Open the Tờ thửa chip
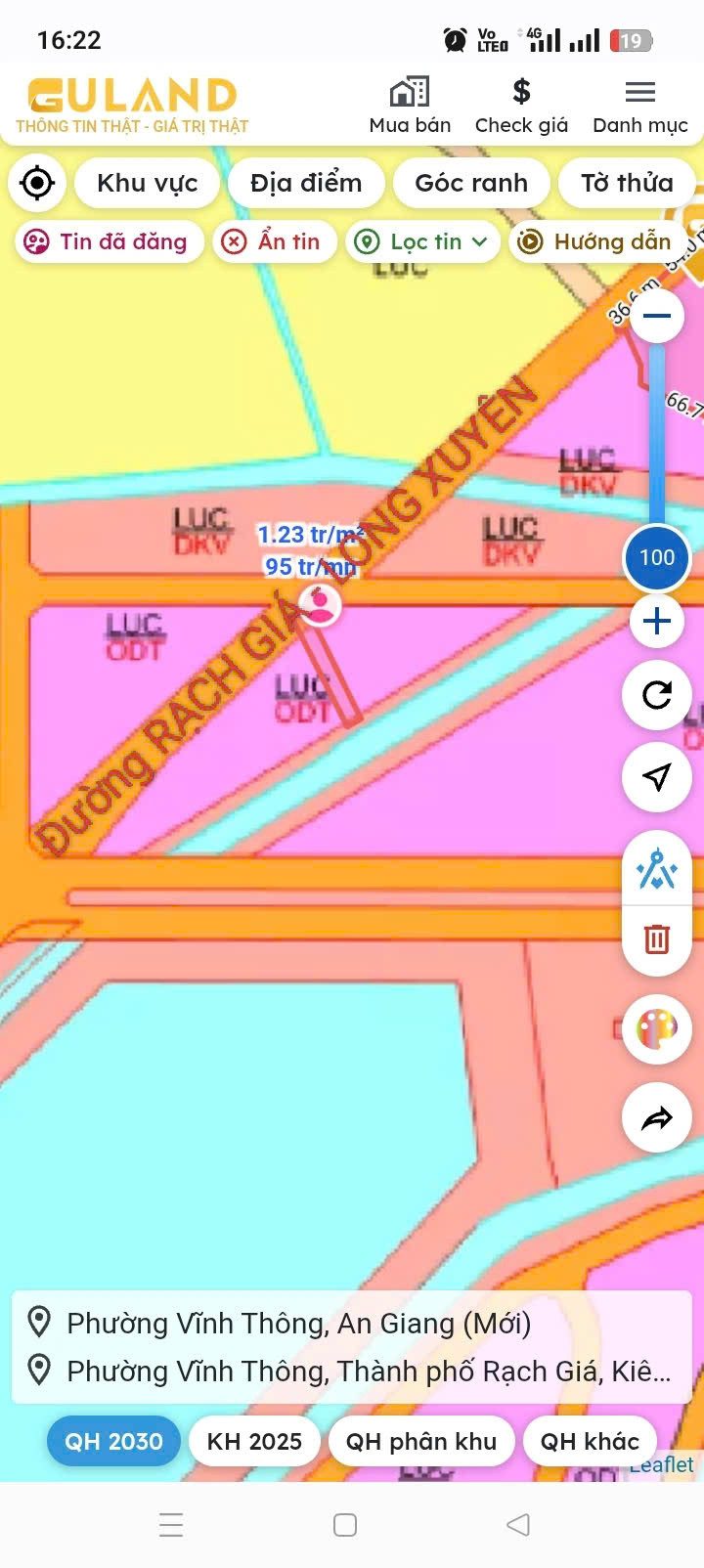 click(627, 183)
